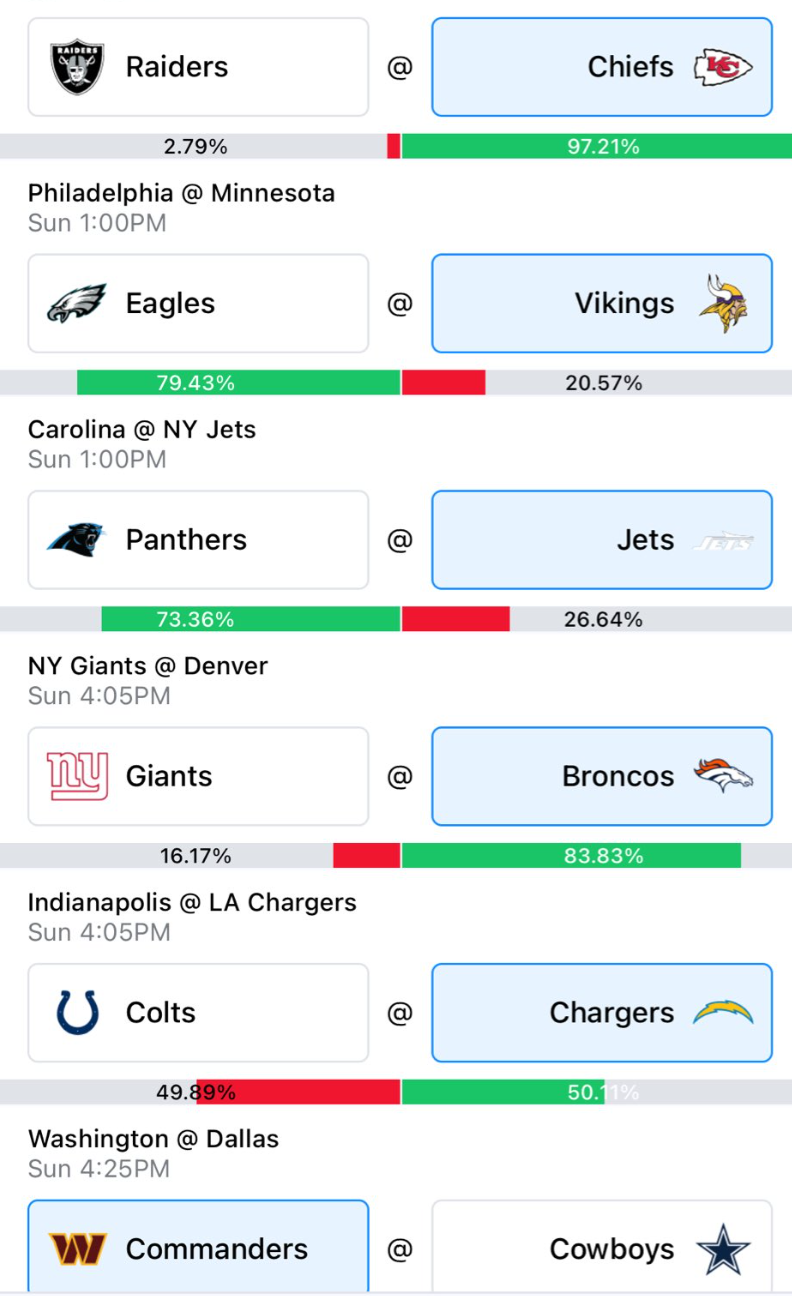Select the Broncos pick button

point(601,776)
